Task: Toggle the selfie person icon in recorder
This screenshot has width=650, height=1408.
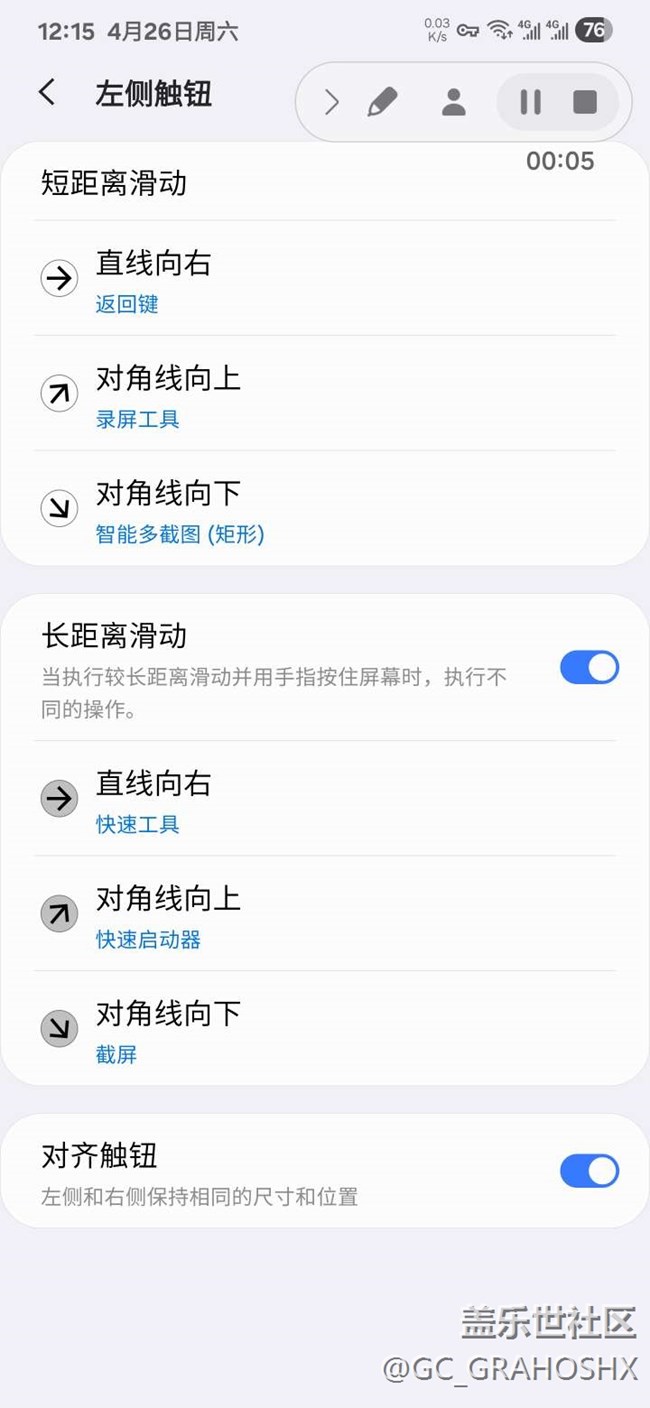Action: (x=454, y=102)
